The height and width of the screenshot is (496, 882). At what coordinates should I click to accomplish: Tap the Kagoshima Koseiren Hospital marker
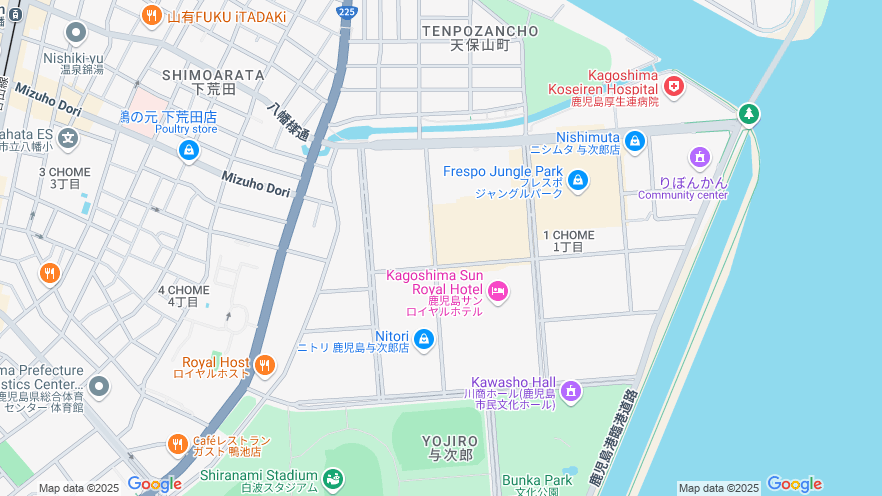click(x=675, y=87)
